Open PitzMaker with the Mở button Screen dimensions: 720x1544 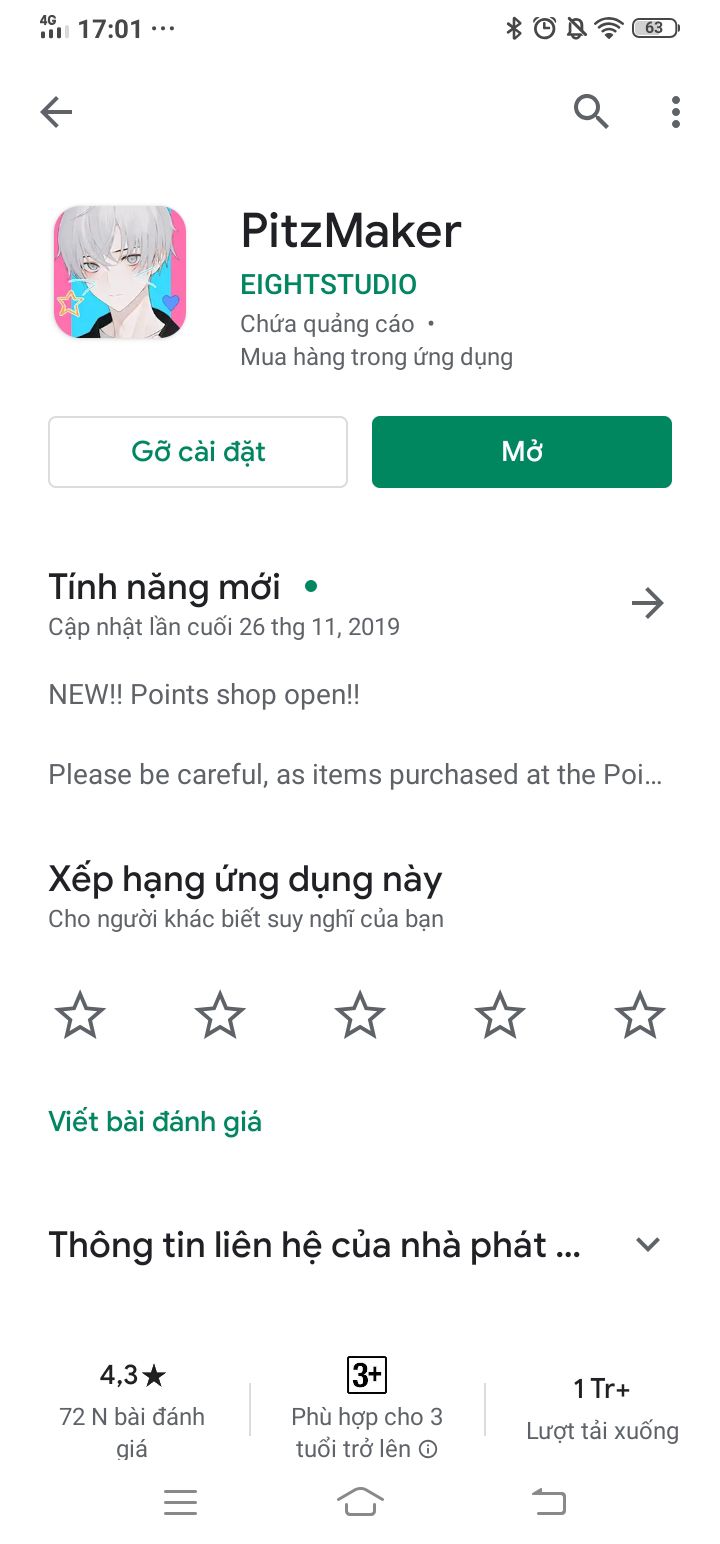(x=521, y=452)
